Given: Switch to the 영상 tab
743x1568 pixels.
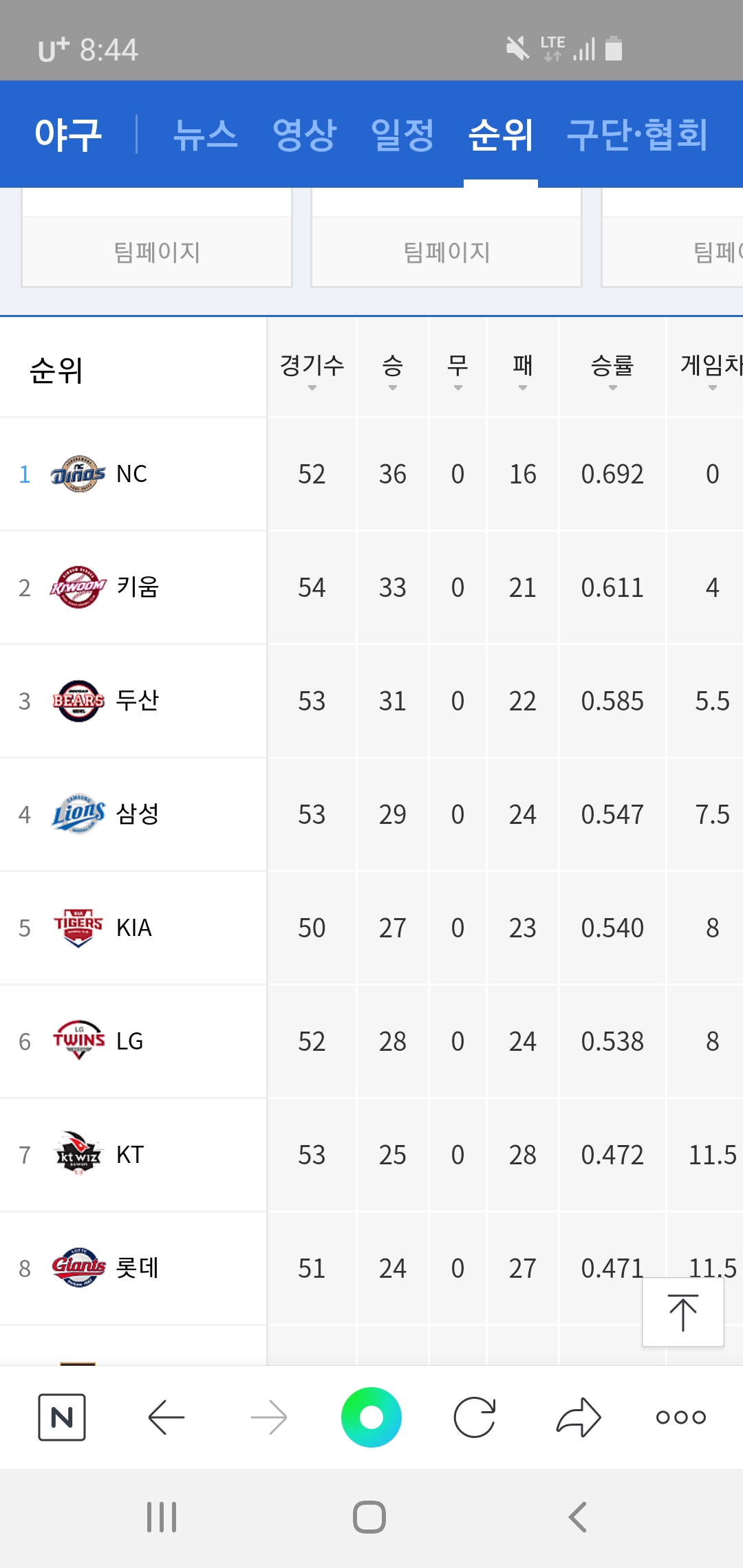Looking at the screenshot, I should [304, 135].
